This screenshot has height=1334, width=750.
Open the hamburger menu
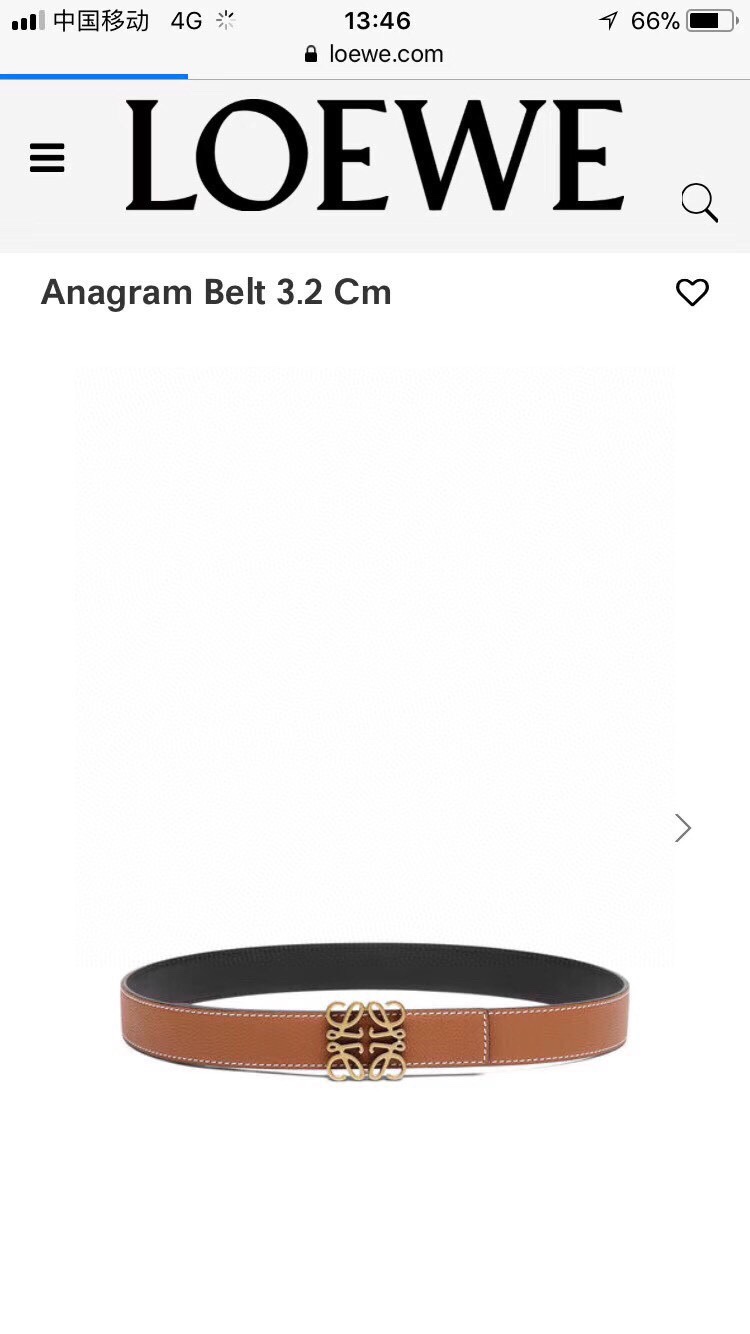tap(47, 158)
